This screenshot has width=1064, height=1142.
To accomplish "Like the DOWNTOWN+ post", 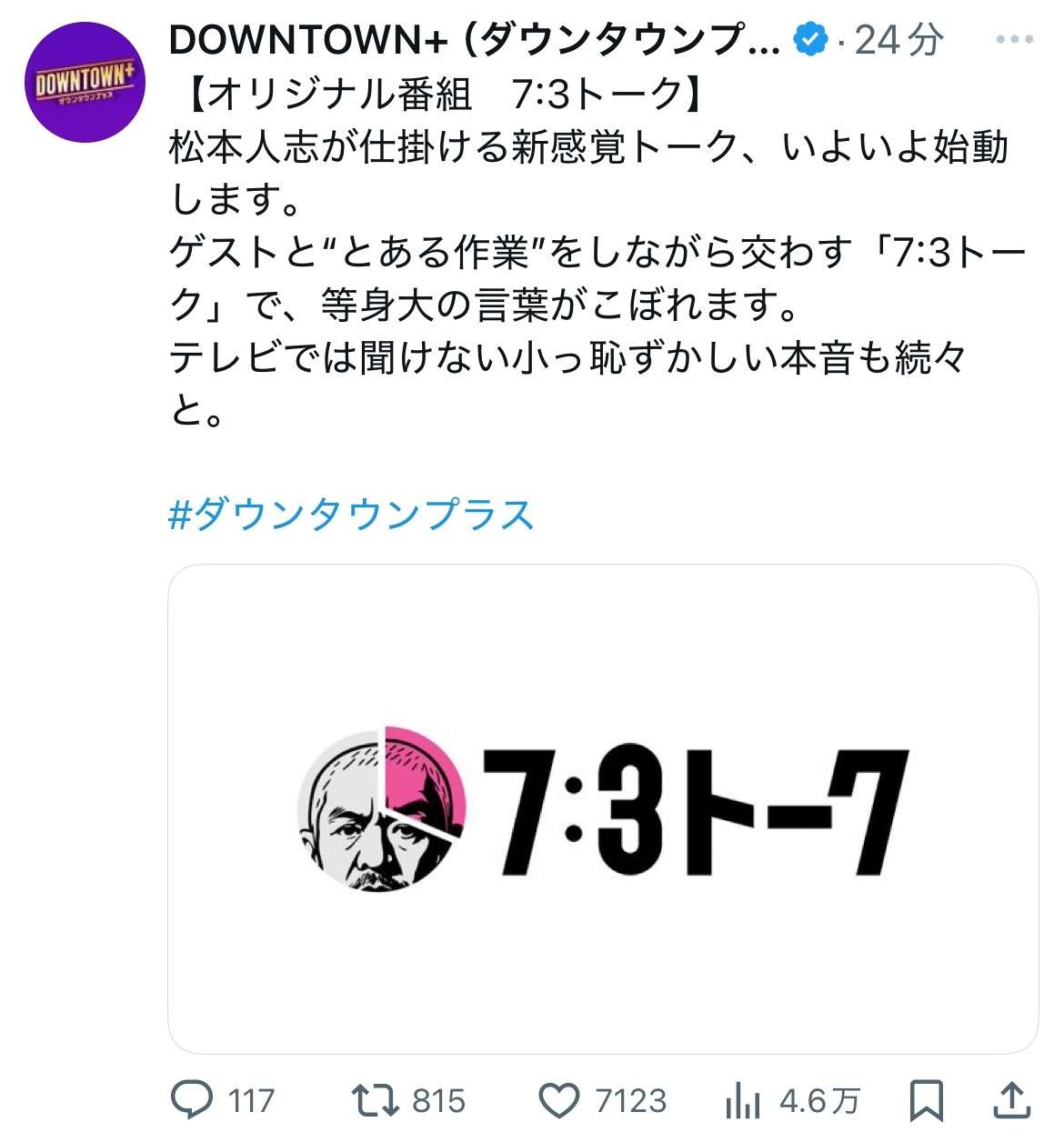I will (560, 1100).
